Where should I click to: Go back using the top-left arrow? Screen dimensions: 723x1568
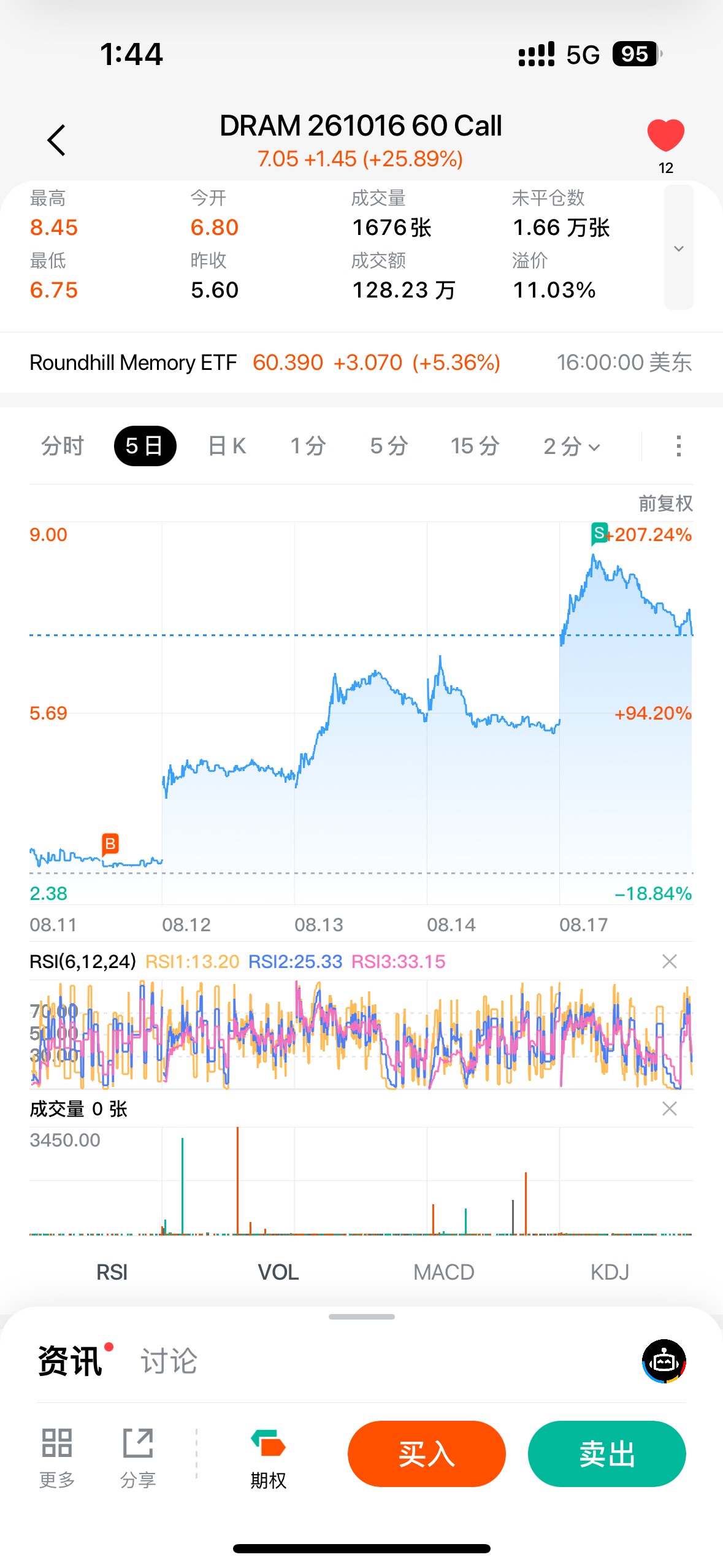(56, 140)
